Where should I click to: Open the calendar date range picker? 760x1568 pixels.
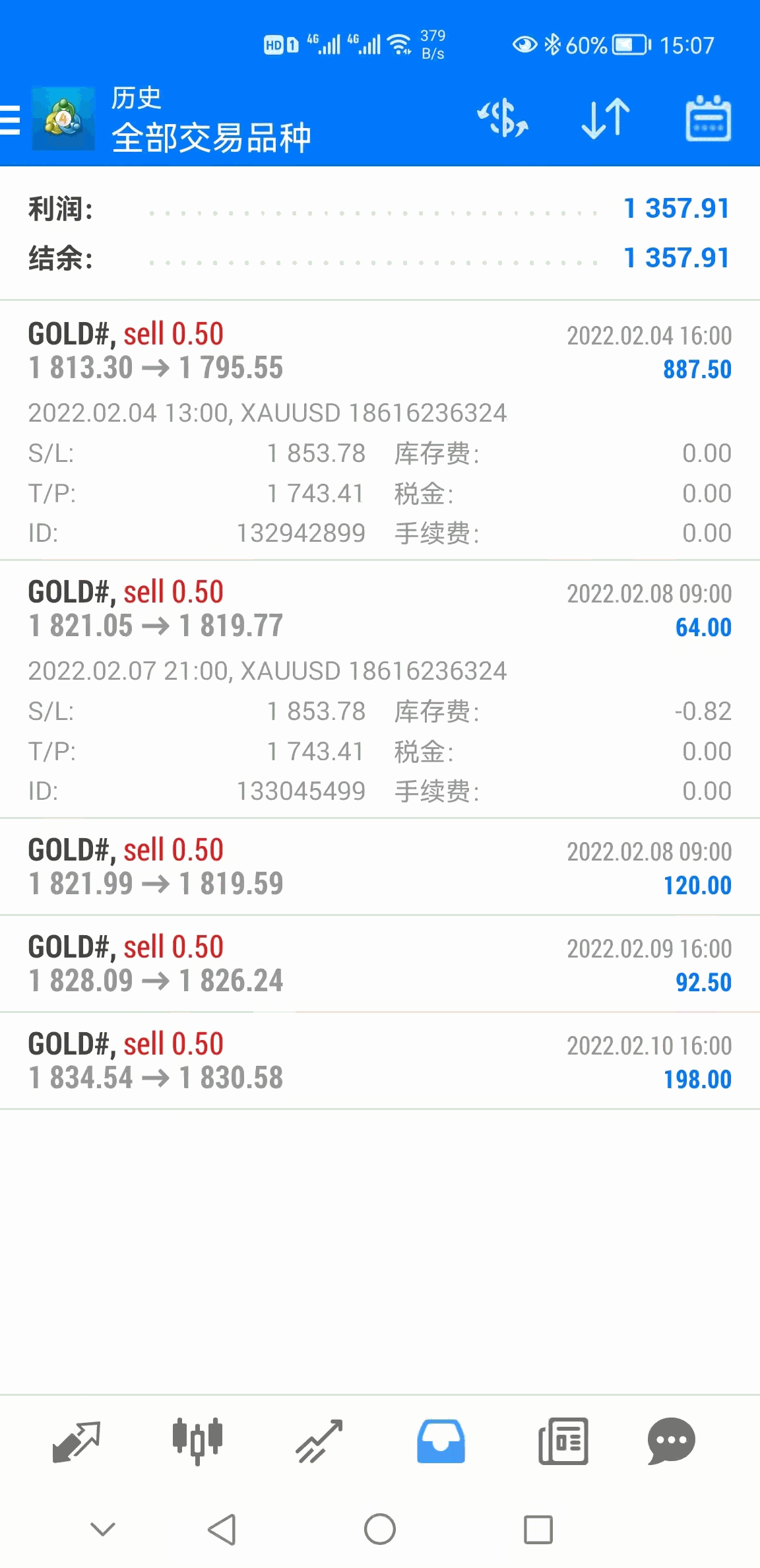708,119
